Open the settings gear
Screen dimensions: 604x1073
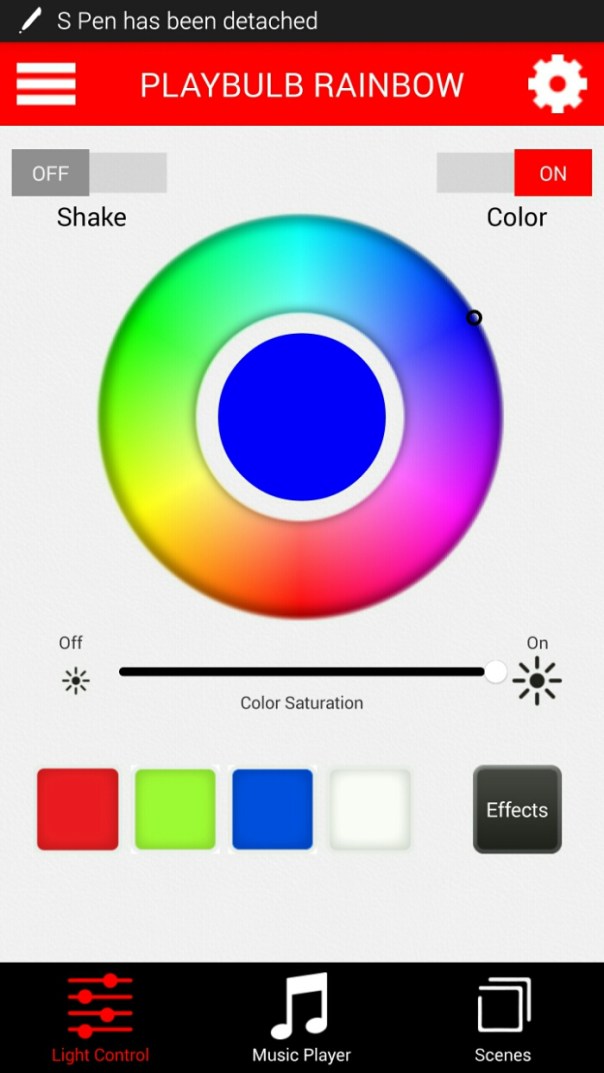point(556,84)
